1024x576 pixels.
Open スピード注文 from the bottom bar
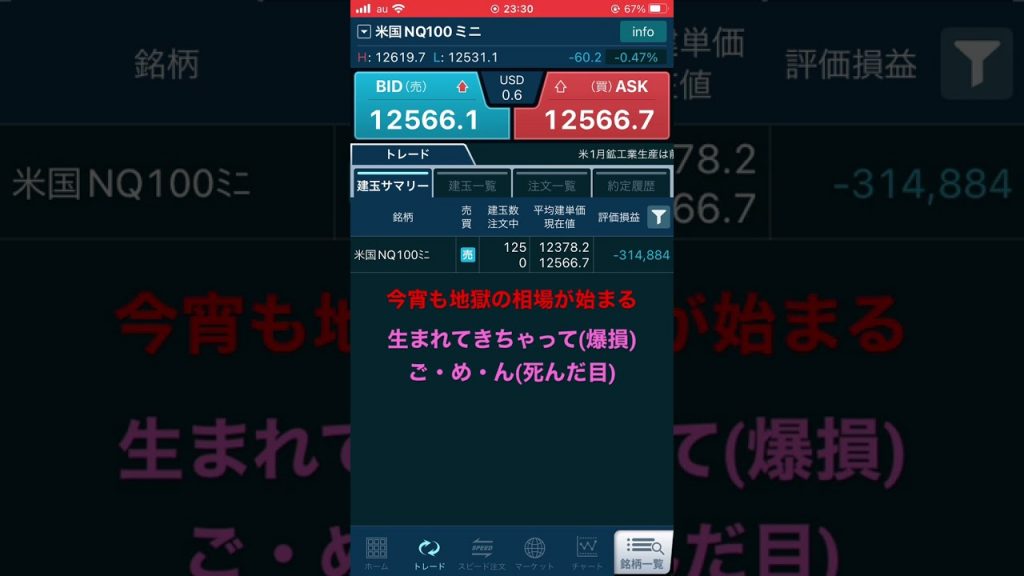click(482, 552)
